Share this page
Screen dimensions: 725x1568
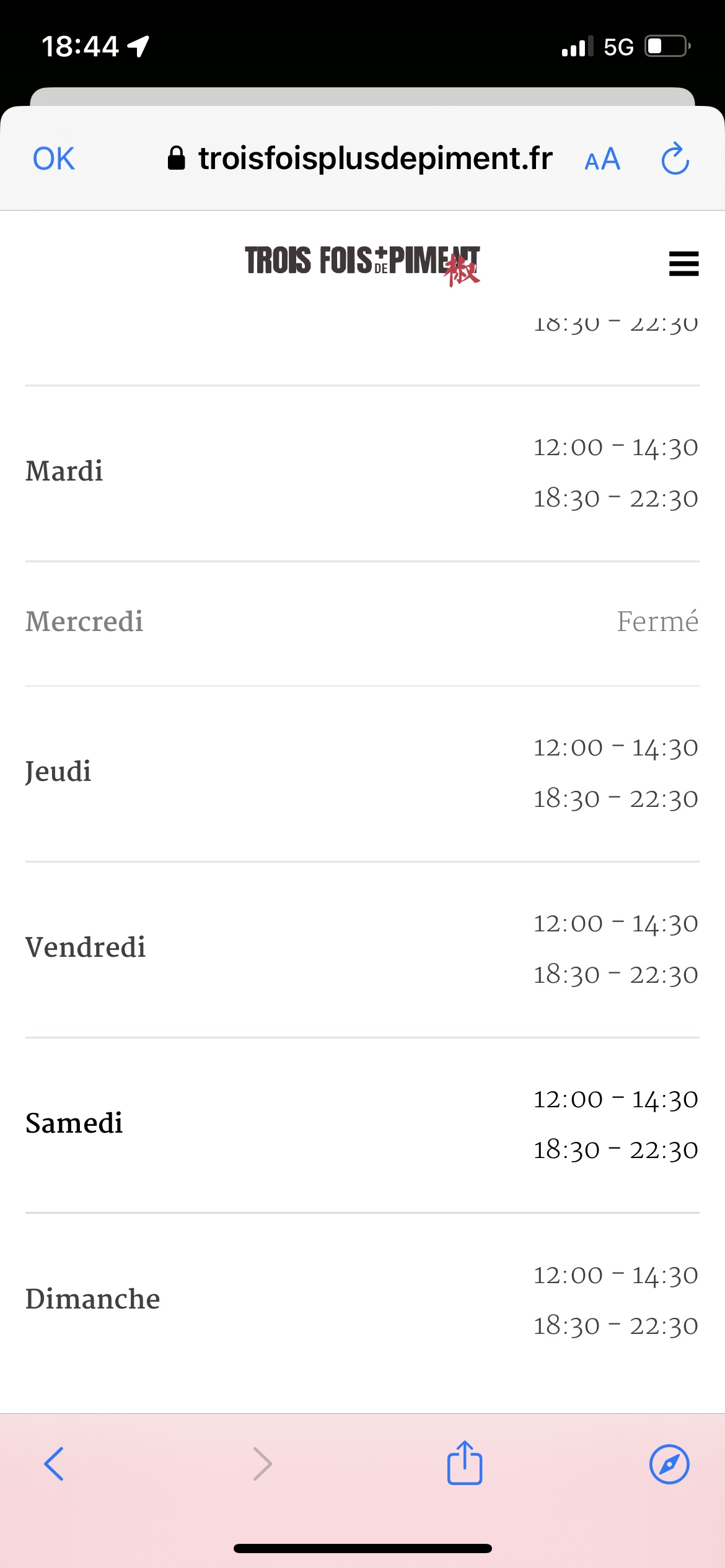click(465, 1463)
